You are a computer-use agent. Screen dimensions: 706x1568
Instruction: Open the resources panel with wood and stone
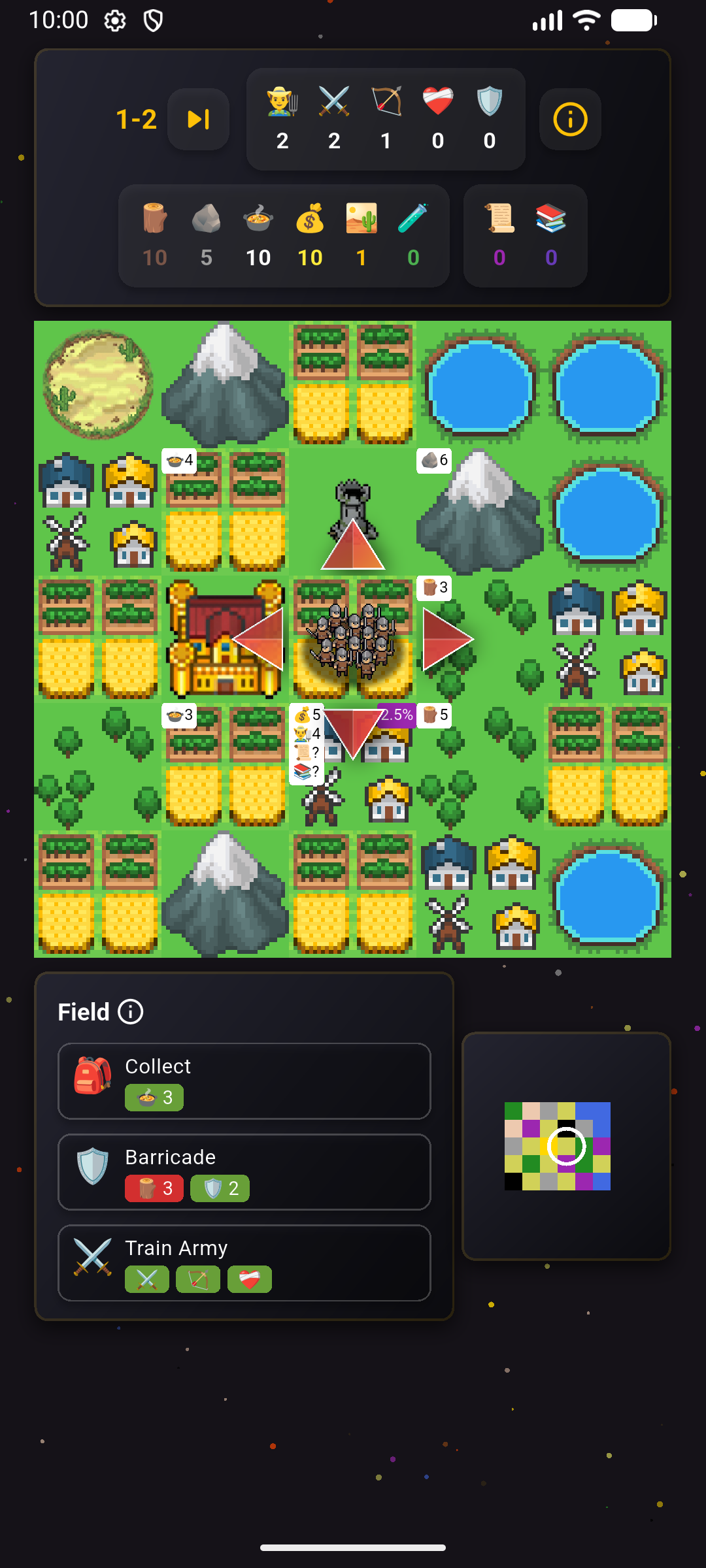(284, 236)
